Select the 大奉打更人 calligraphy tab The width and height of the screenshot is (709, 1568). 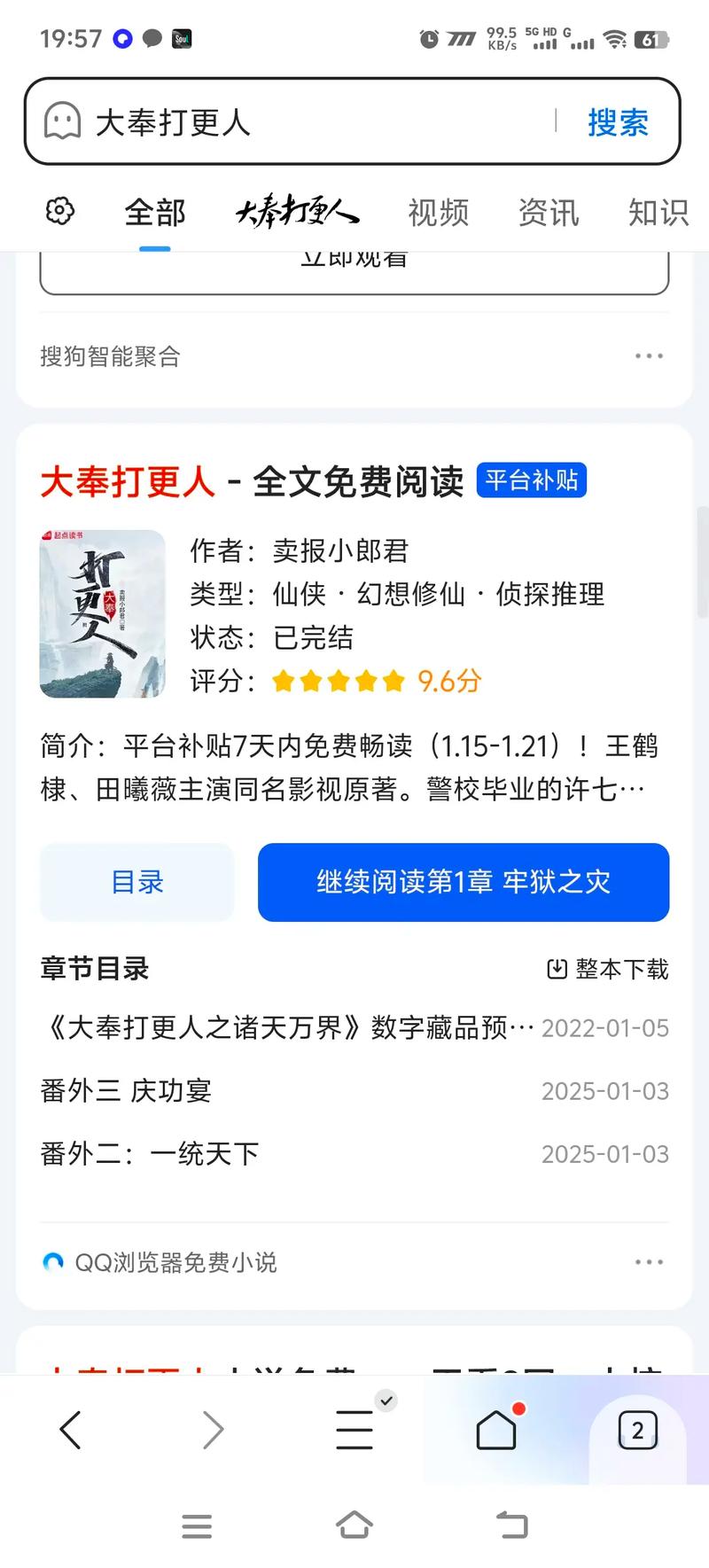point(295,212)
